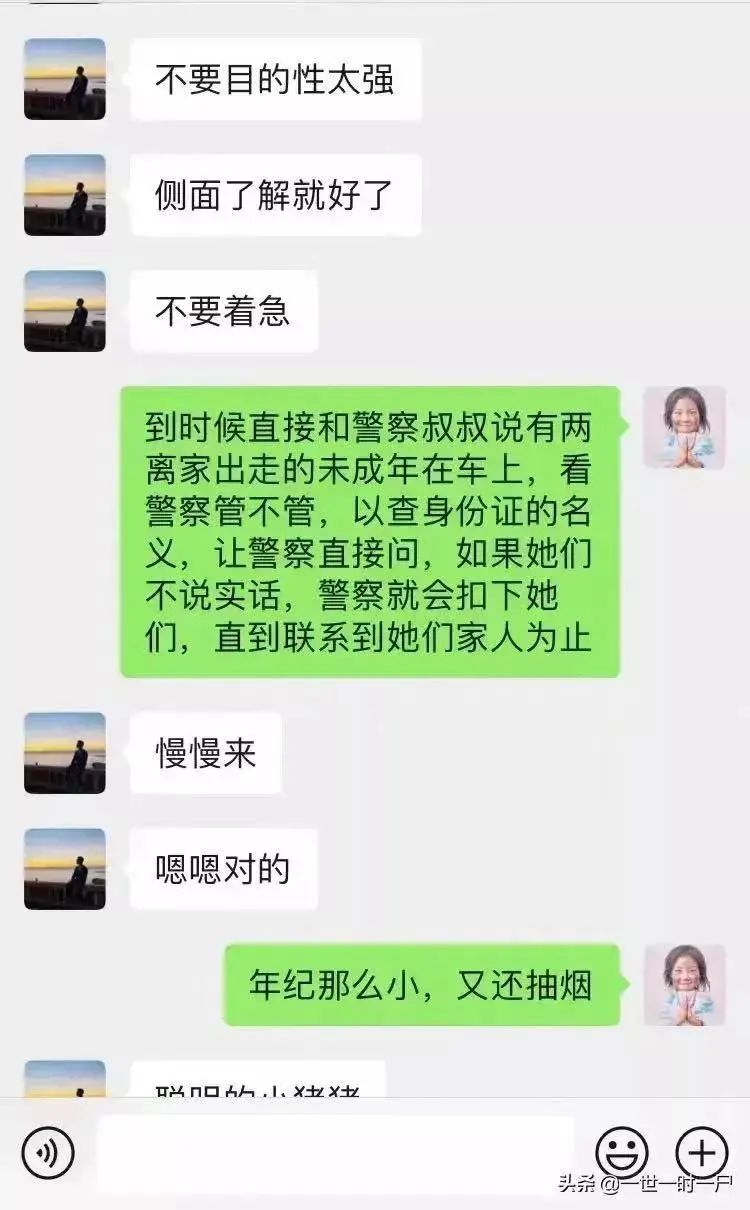
Task: Open the emoji picker
Action: click(x=622, y=1153)
